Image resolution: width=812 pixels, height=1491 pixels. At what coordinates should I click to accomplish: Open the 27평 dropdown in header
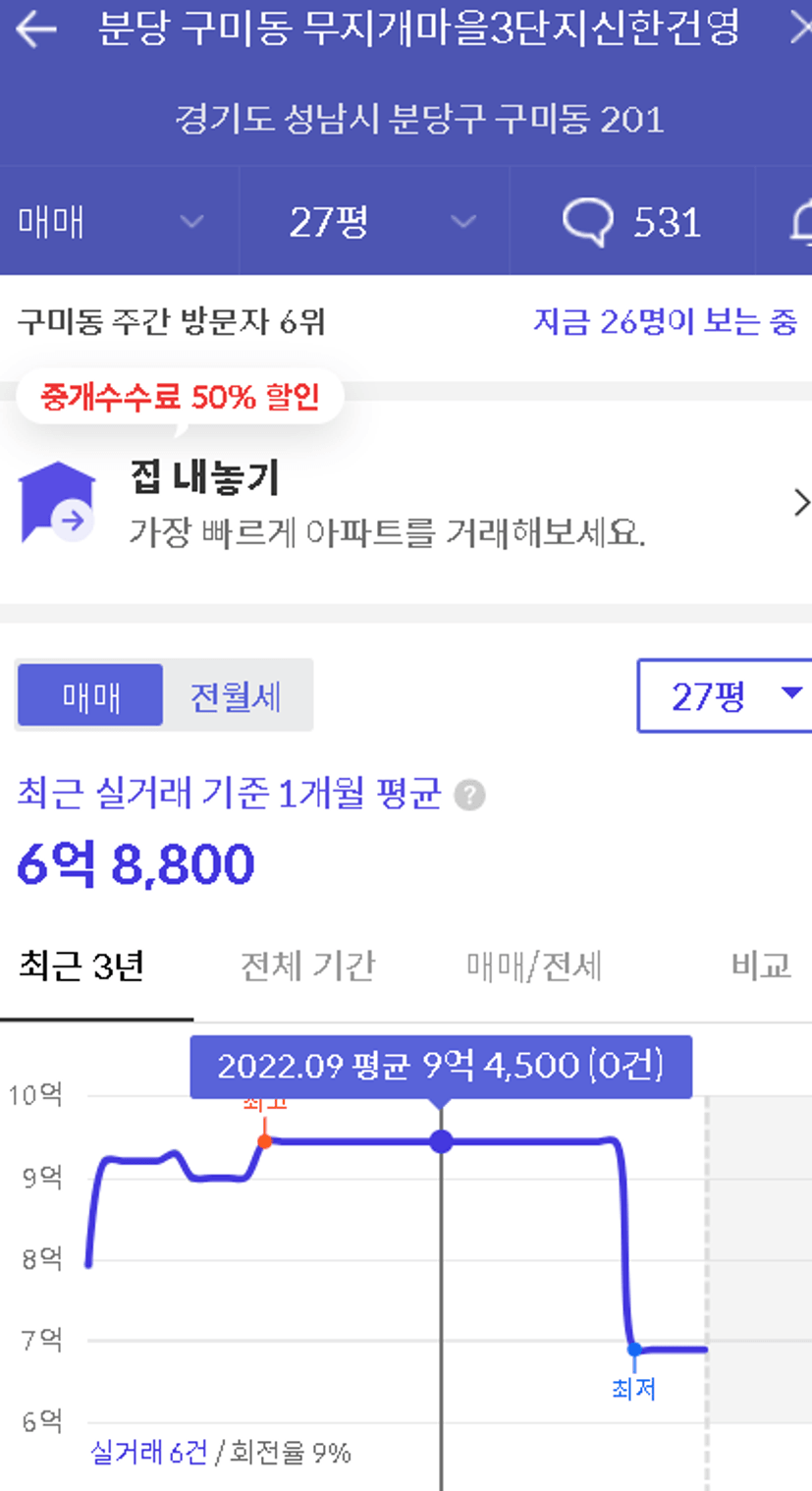374,221
